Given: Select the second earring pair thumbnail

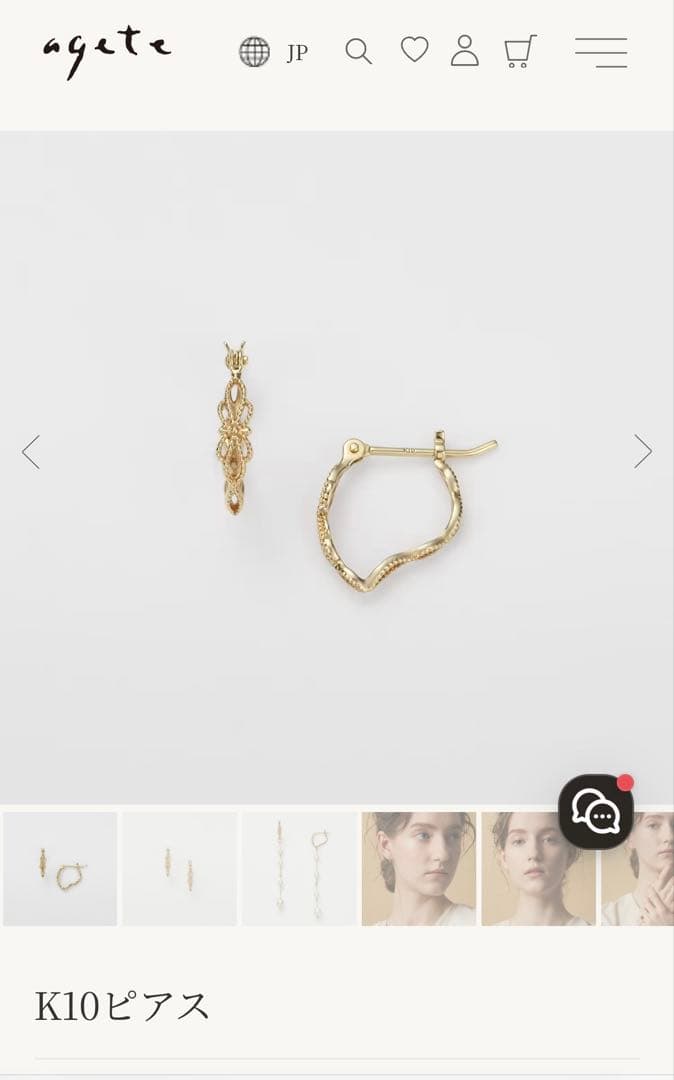Looking at the screenshot, I should [x=180, y=868].
